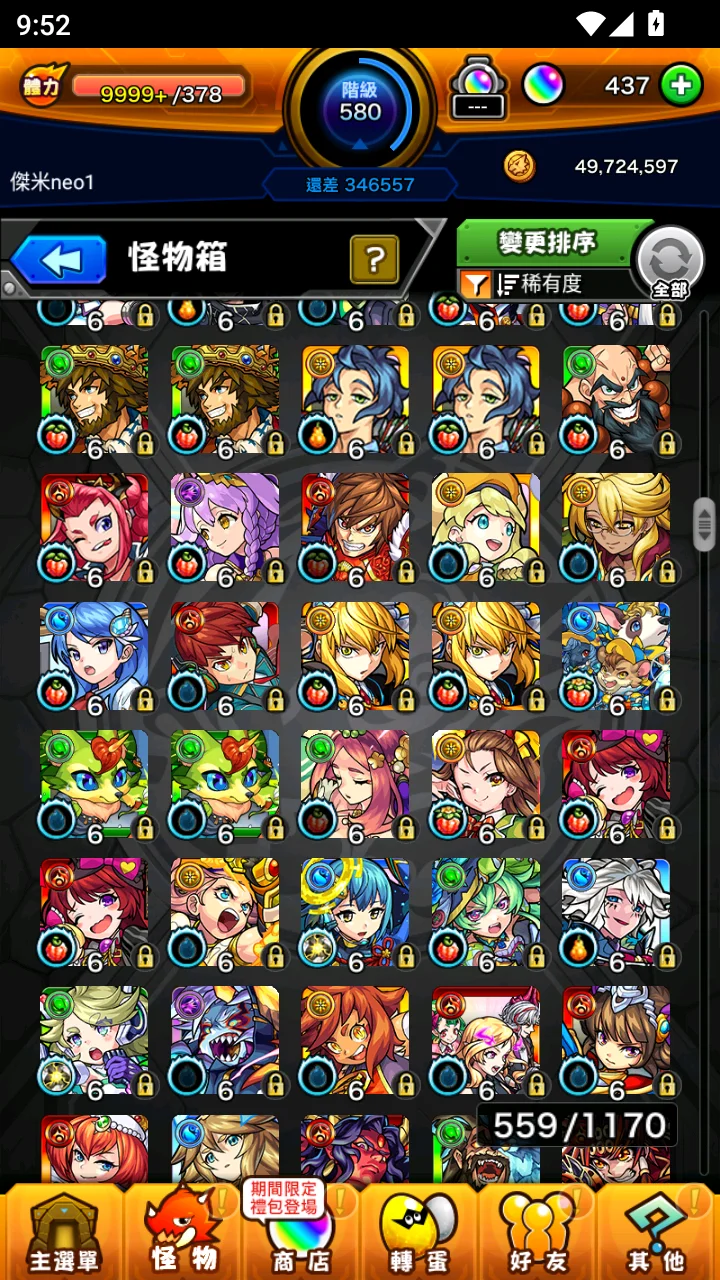This screenshot has height=1280, width=720.
Task: Select the purple braided-hair girl monster
Action: tap(225, 528)
